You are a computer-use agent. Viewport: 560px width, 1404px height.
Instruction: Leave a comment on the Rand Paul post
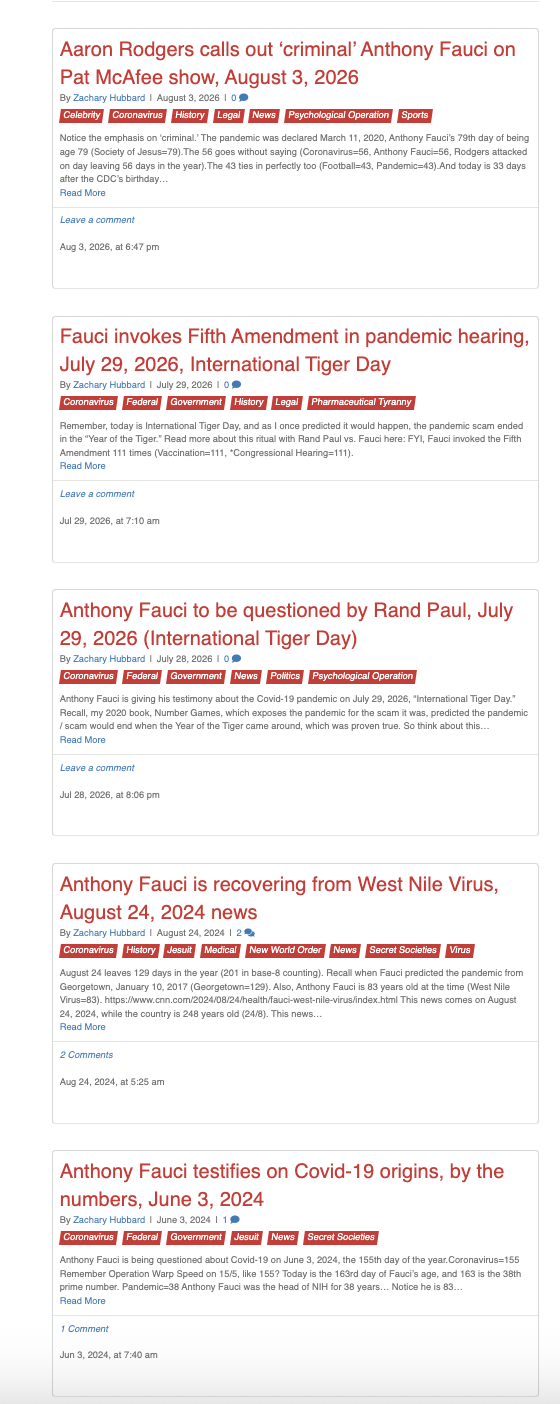[97, 768]
